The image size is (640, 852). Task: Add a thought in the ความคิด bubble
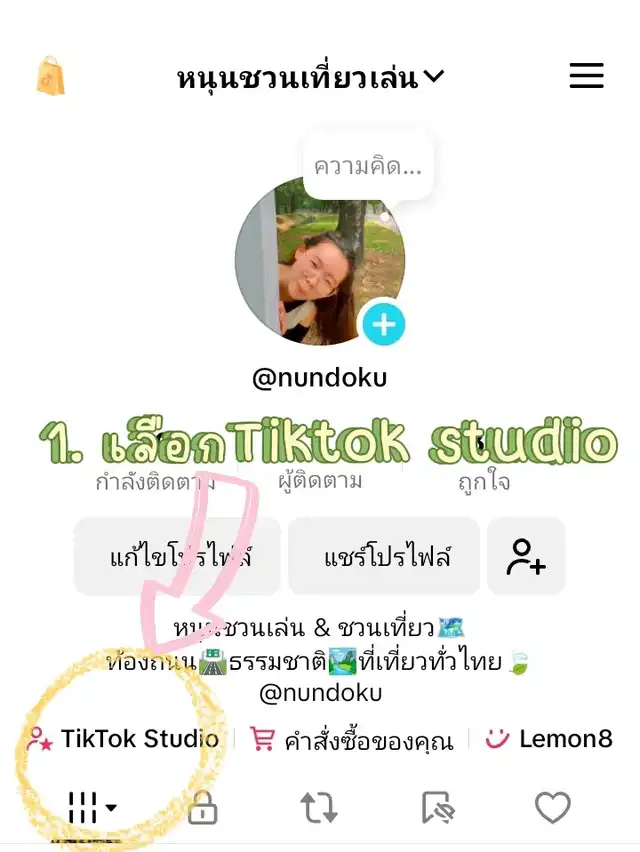click(367, 166)
